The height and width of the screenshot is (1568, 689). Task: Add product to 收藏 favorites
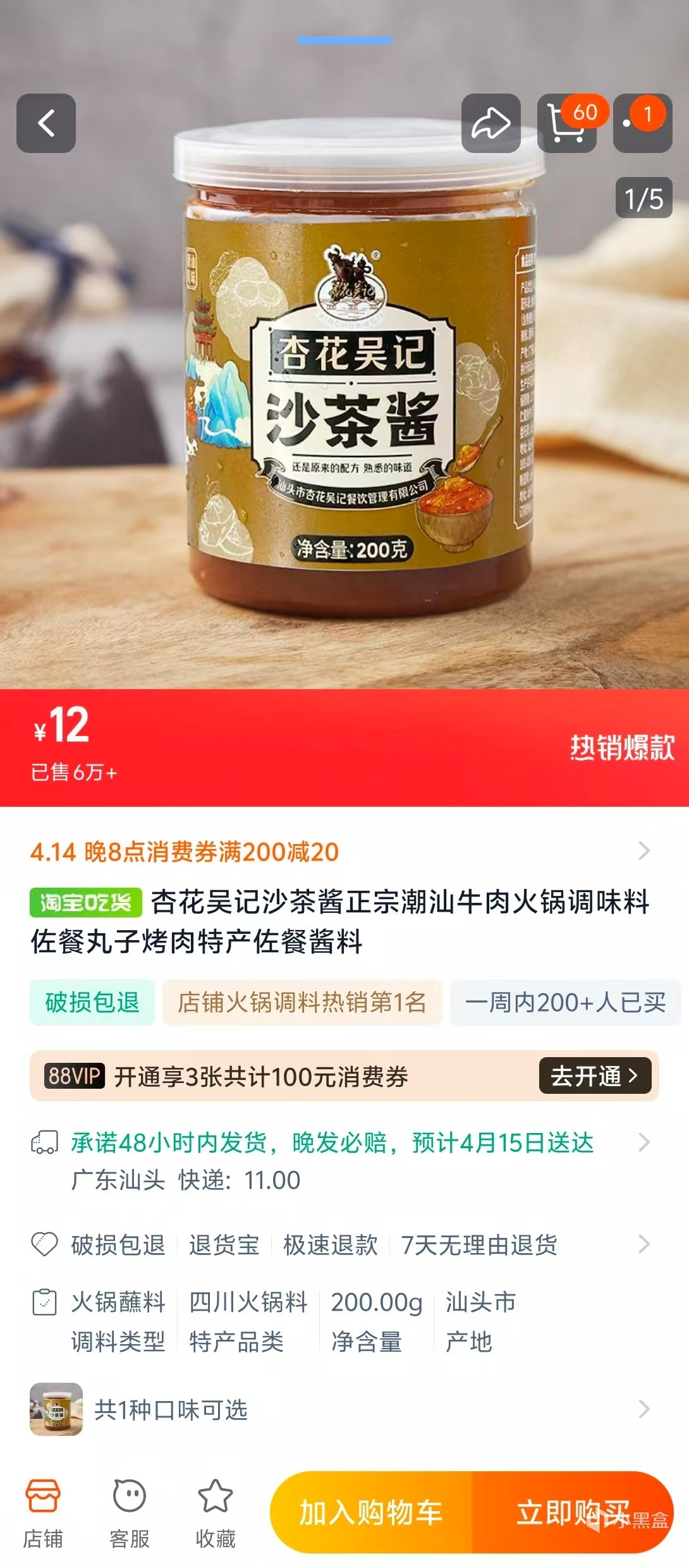[x=215, y=1511]
